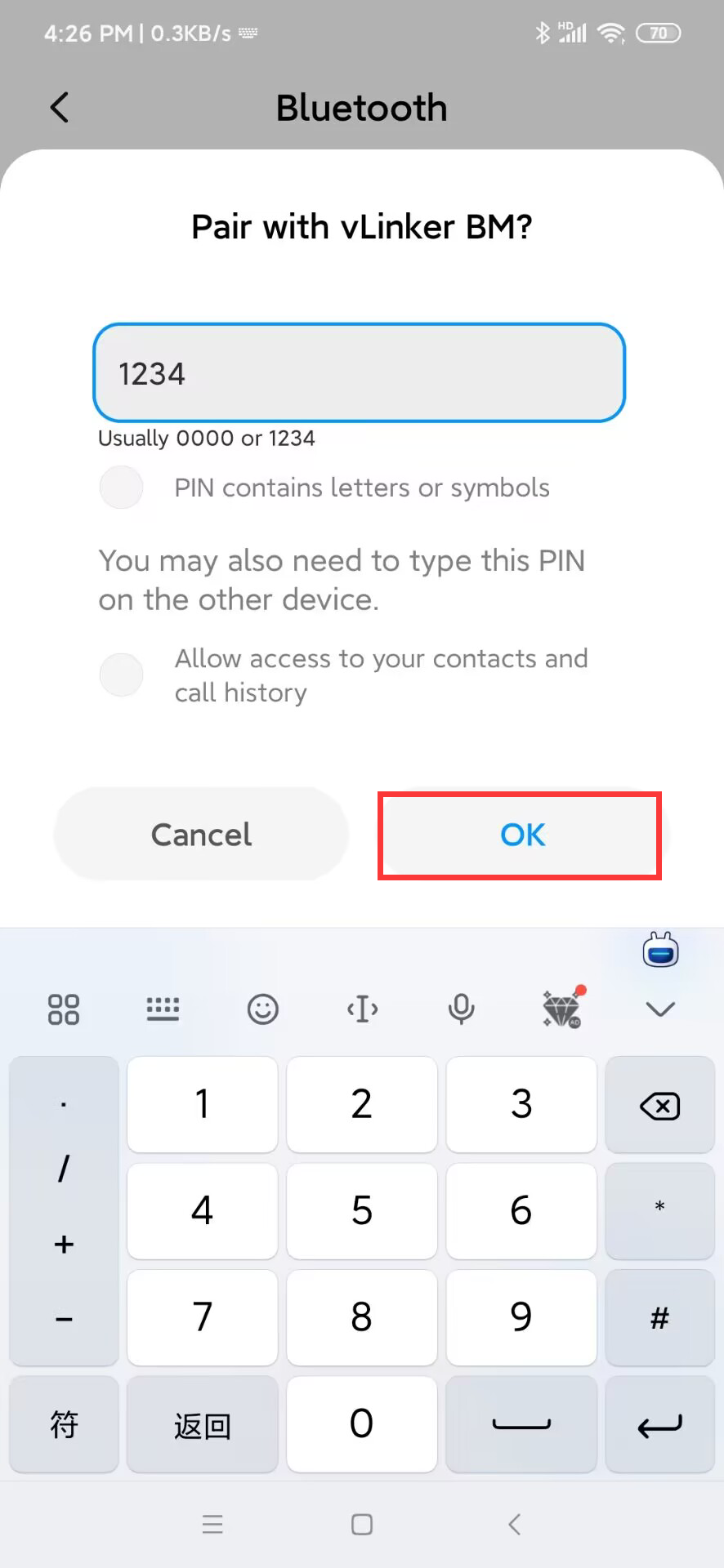Activate voice input microphone
Viewport: 724px width, 1568px height.
tap(461, 1009)
